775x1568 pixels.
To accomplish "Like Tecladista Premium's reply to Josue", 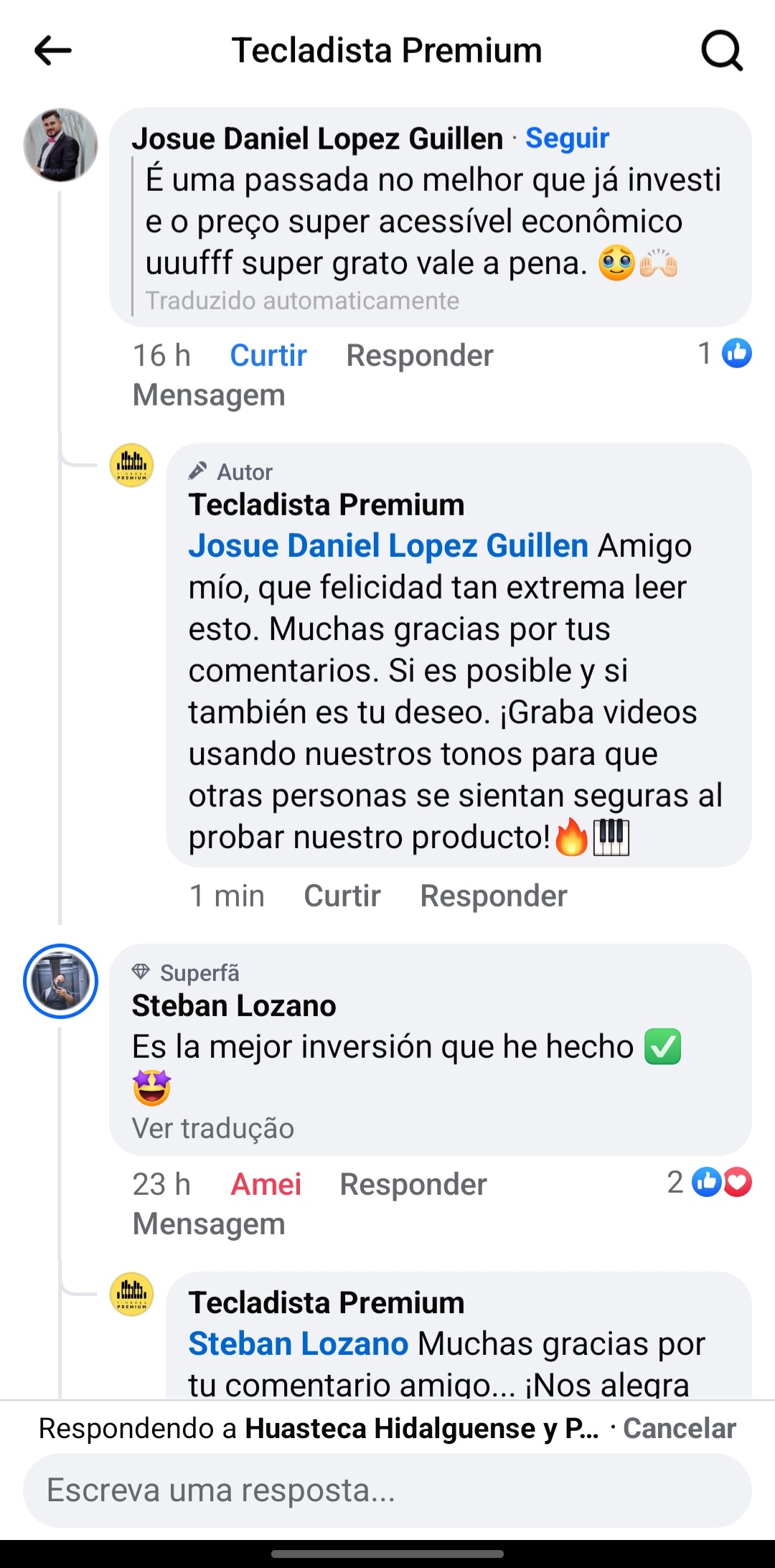I will click(x=342, y=896).
